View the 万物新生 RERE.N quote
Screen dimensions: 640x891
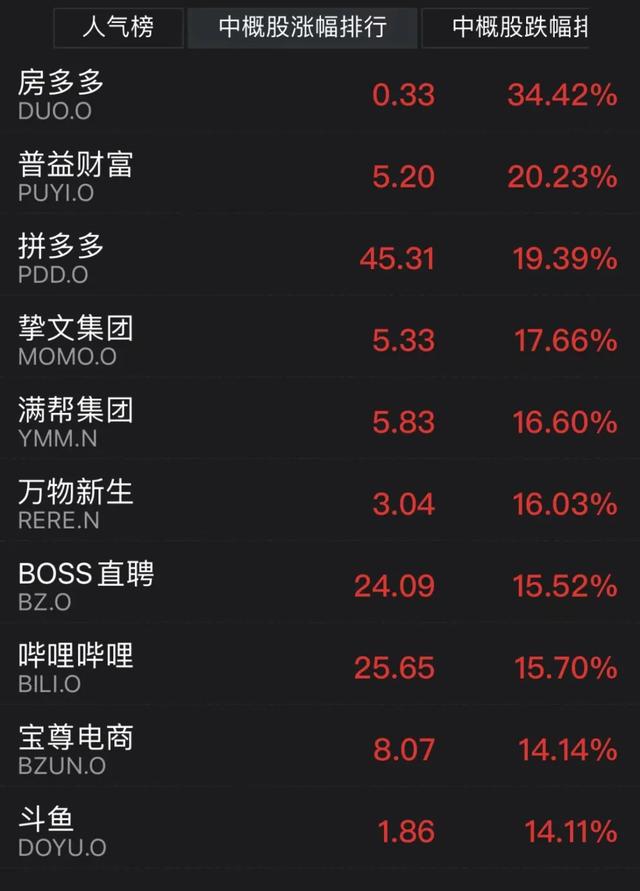pyautogui.click(x=318, y=504)
